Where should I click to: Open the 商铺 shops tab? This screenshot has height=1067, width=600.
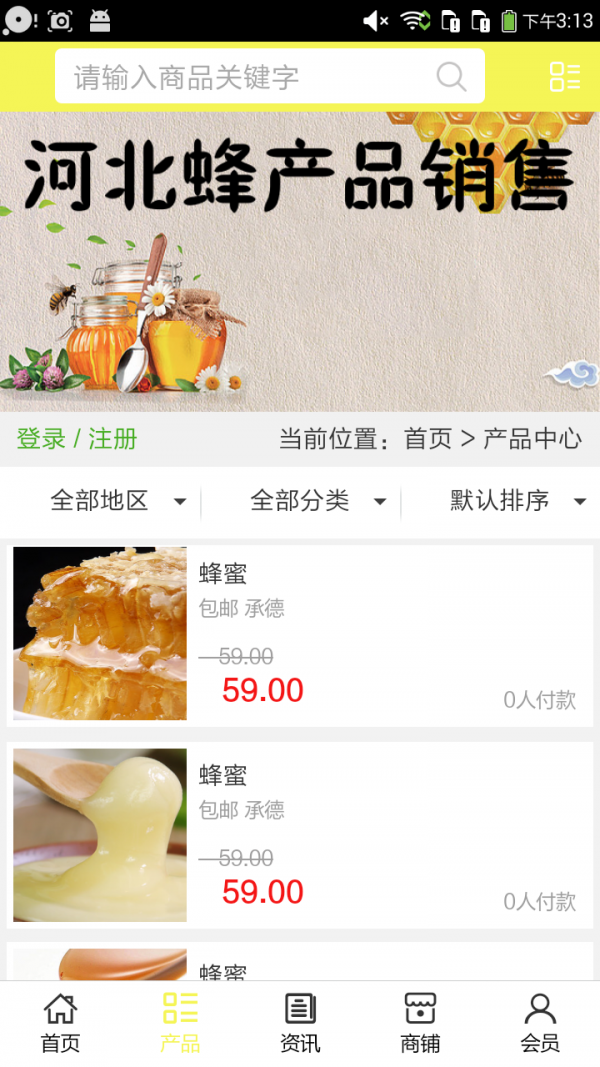420,1023
